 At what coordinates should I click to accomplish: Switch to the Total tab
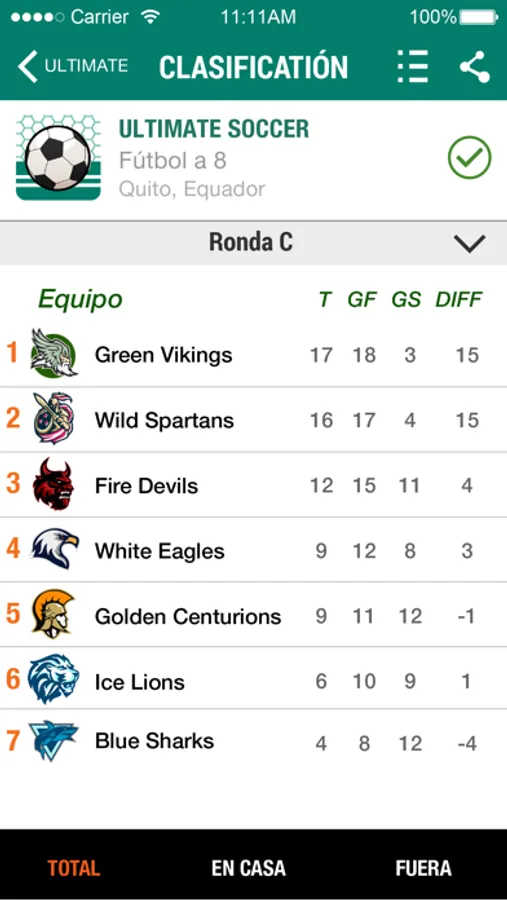point(73,868)
